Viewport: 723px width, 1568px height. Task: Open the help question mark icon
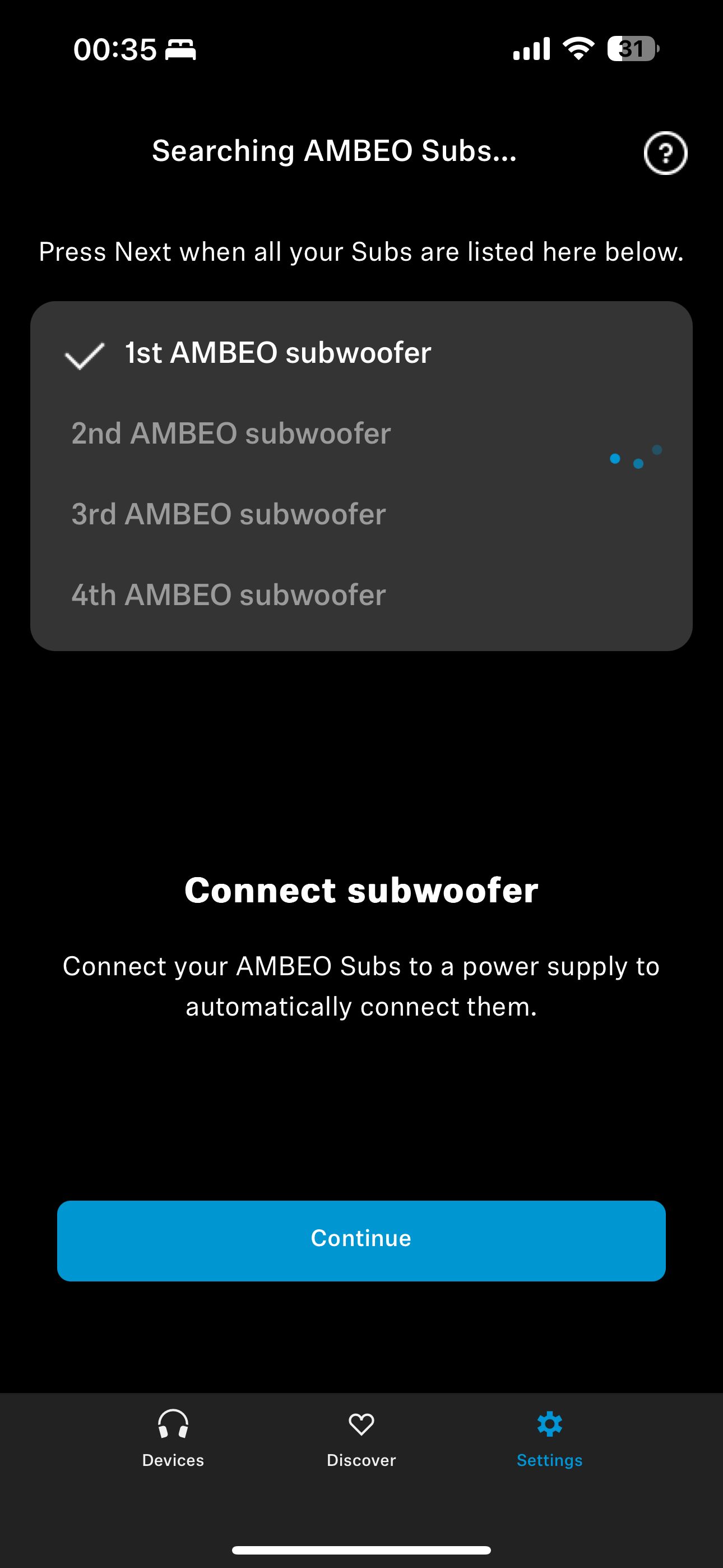[665, 153]
